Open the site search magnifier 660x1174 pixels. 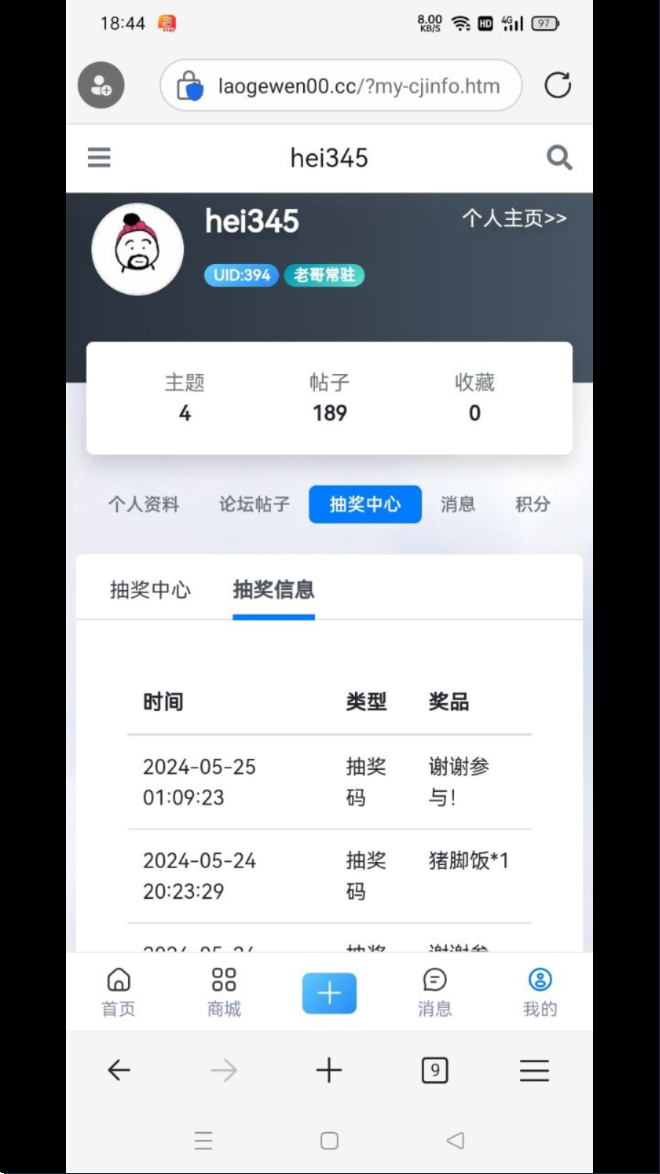(x=559, y=158)
